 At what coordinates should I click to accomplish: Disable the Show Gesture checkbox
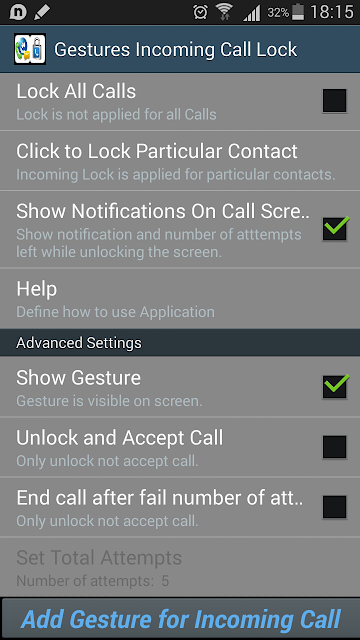point(335,386)
